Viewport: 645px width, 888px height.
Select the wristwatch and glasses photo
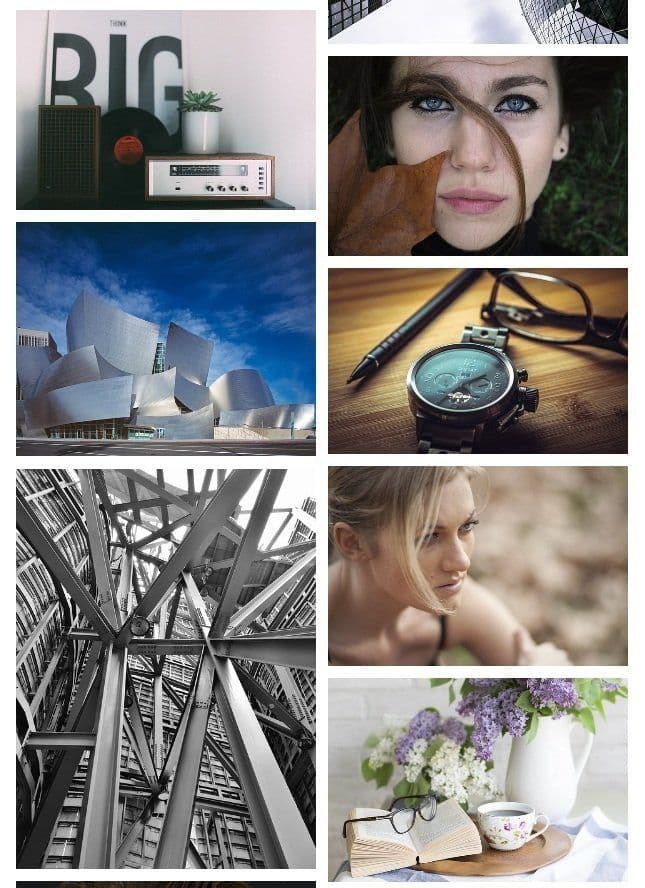click(x=477, y=361)
